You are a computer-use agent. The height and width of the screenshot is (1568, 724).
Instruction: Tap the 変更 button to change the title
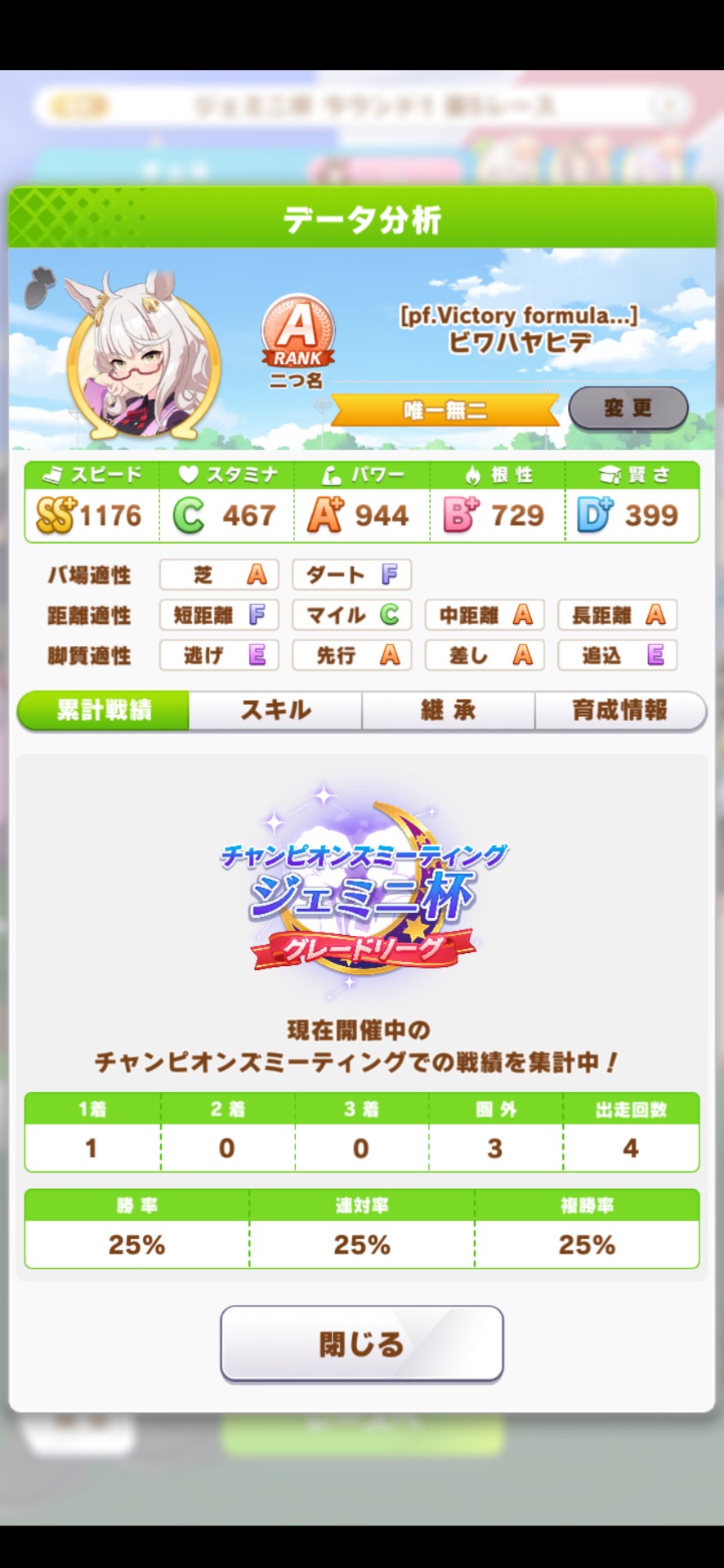tap(628, 408)
